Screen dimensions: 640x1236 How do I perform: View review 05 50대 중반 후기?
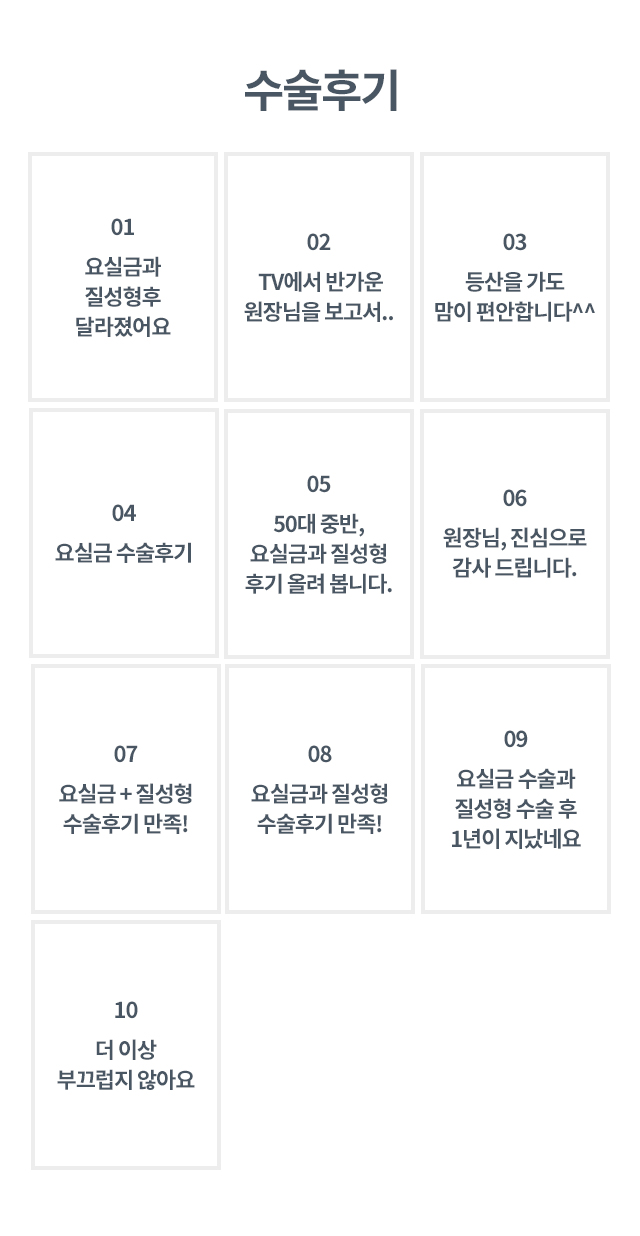pos(319,533)
